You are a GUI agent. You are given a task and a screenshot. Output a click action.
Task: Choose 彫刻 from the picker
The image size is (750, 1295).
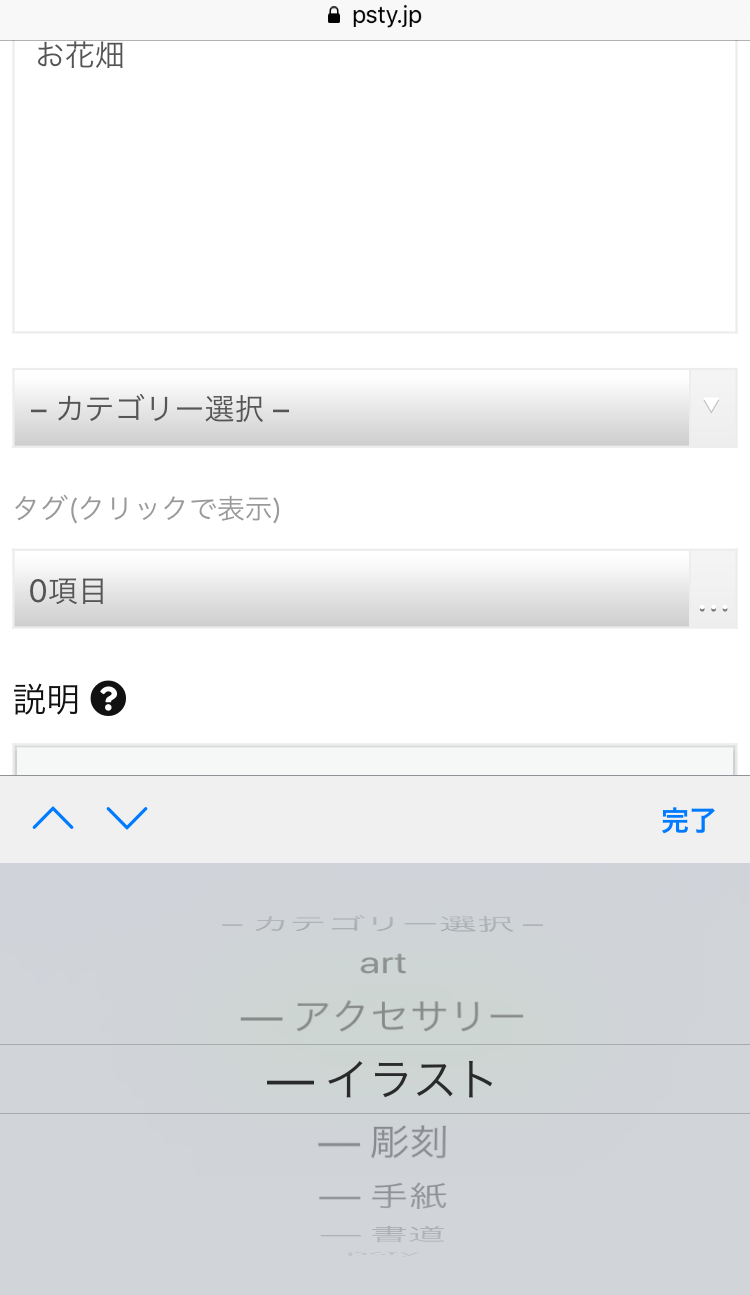tap(382, 1142)
